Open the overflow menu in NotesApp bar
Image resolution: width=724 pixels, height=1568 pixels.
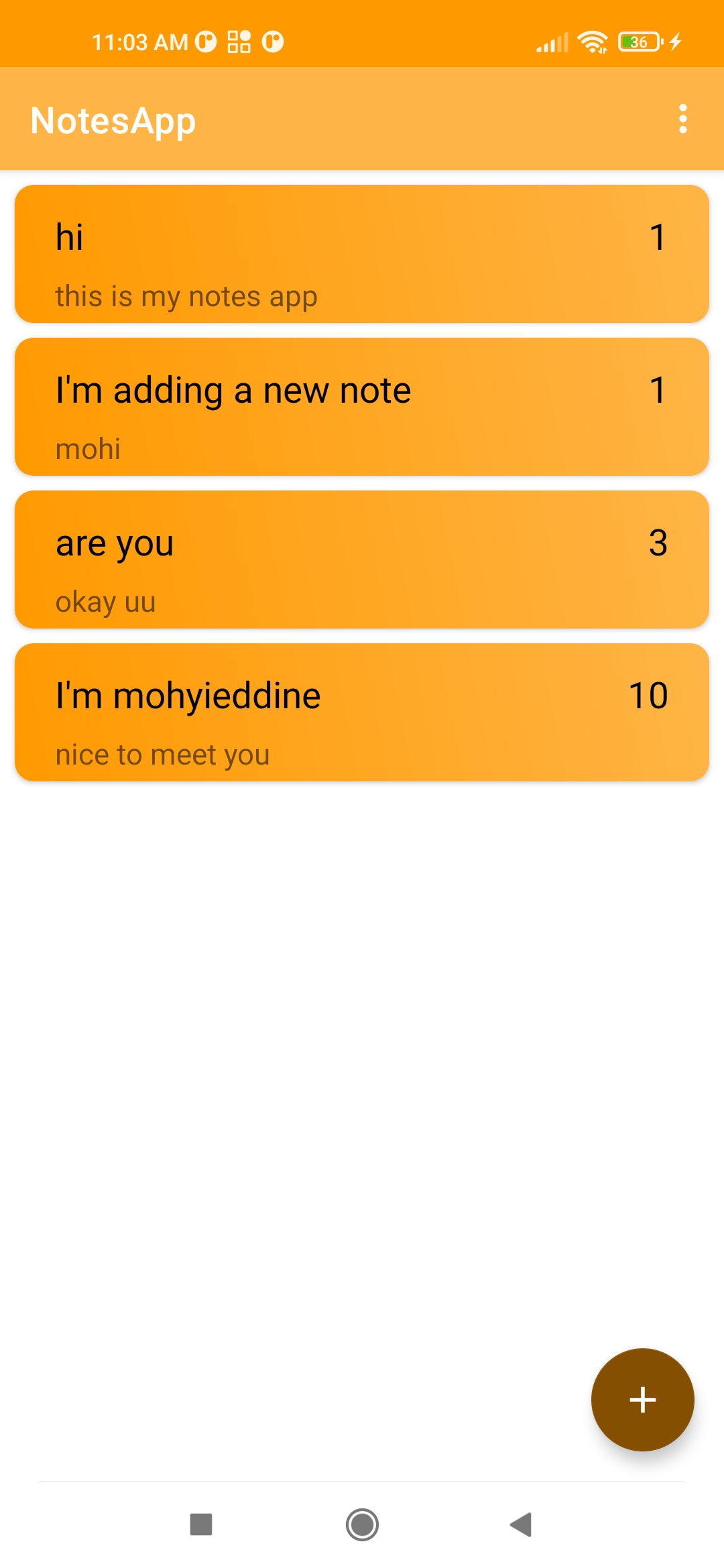682,119
